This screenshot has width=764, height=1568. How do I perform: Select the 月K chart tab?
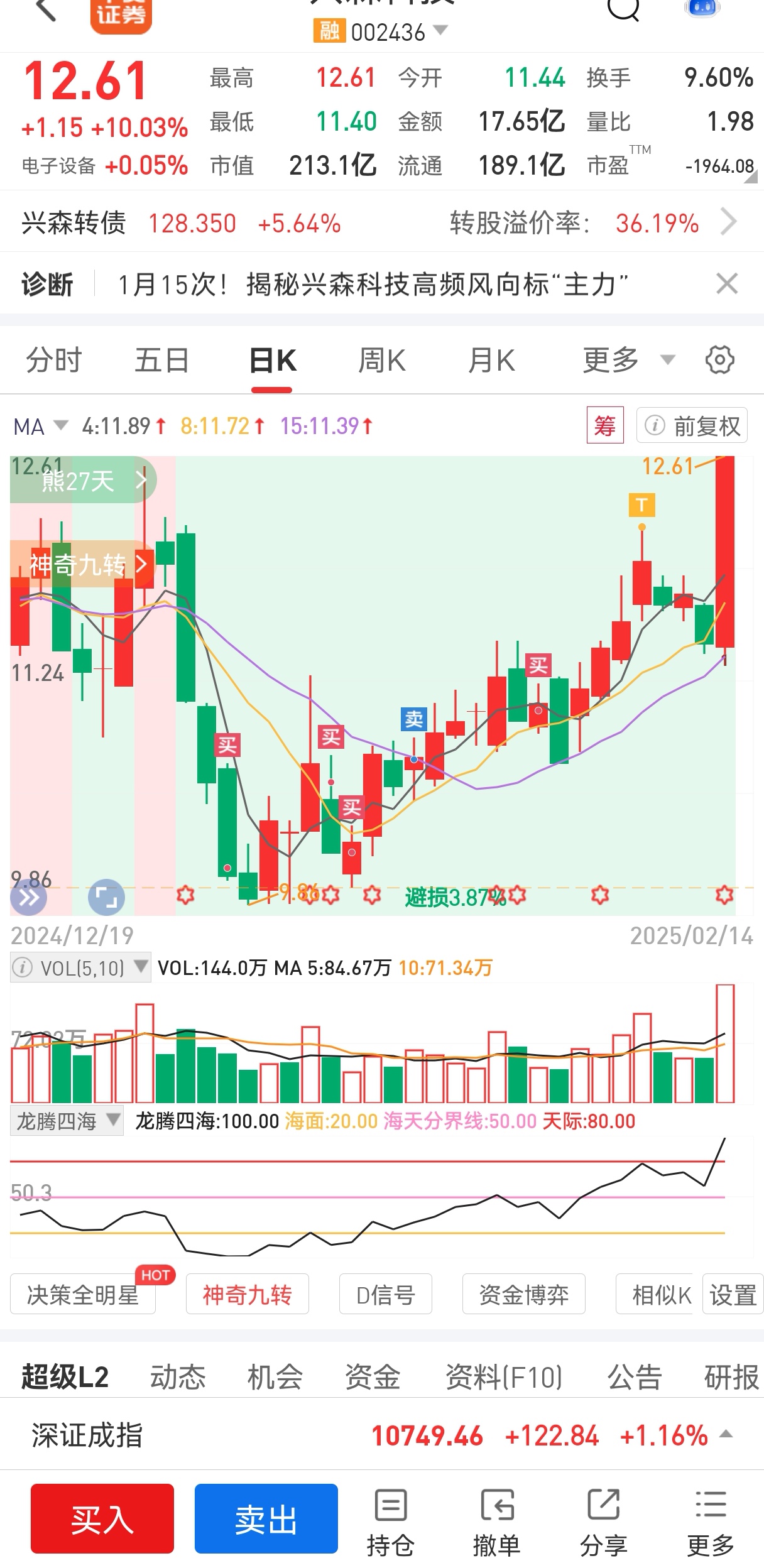491,361
